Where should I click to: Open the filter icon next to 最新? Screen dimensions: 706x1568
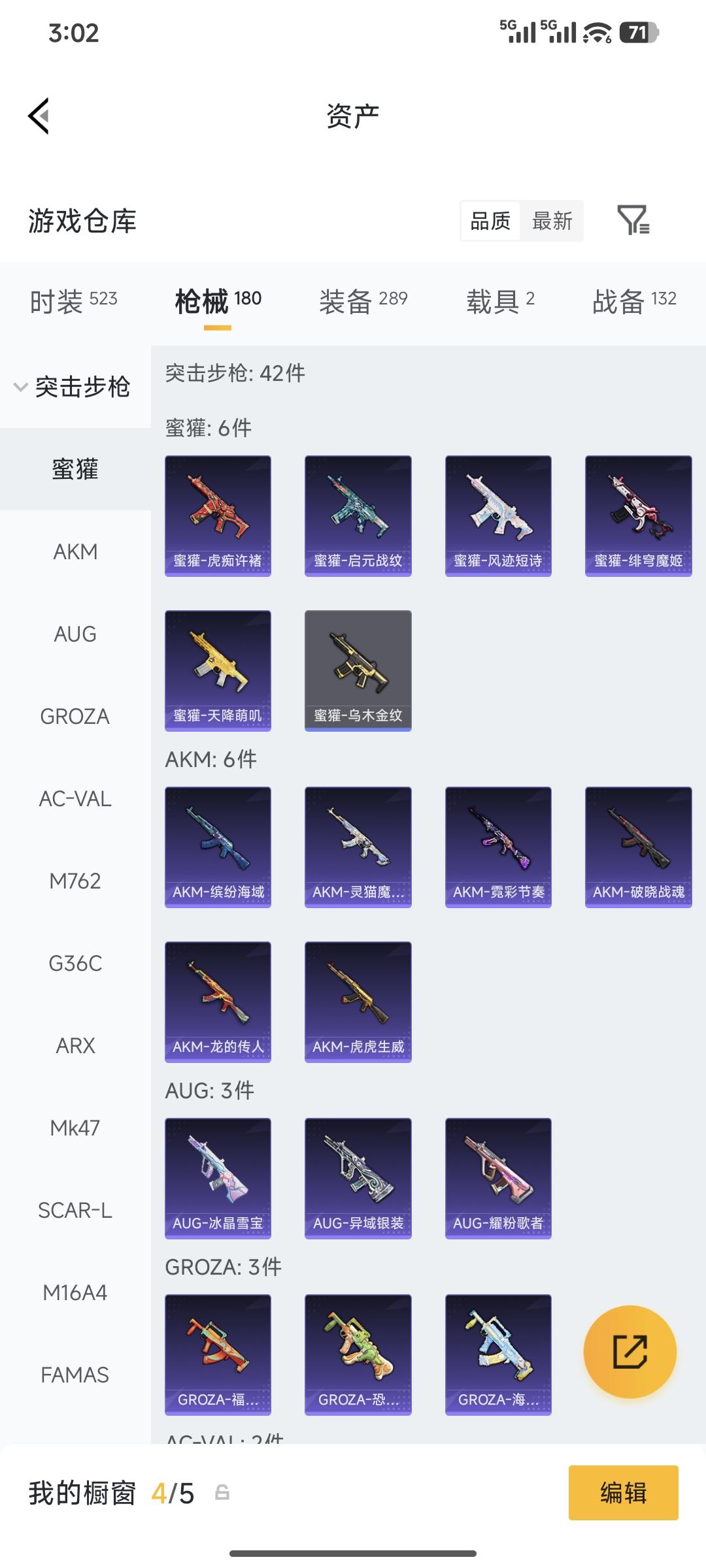point(633,220)
